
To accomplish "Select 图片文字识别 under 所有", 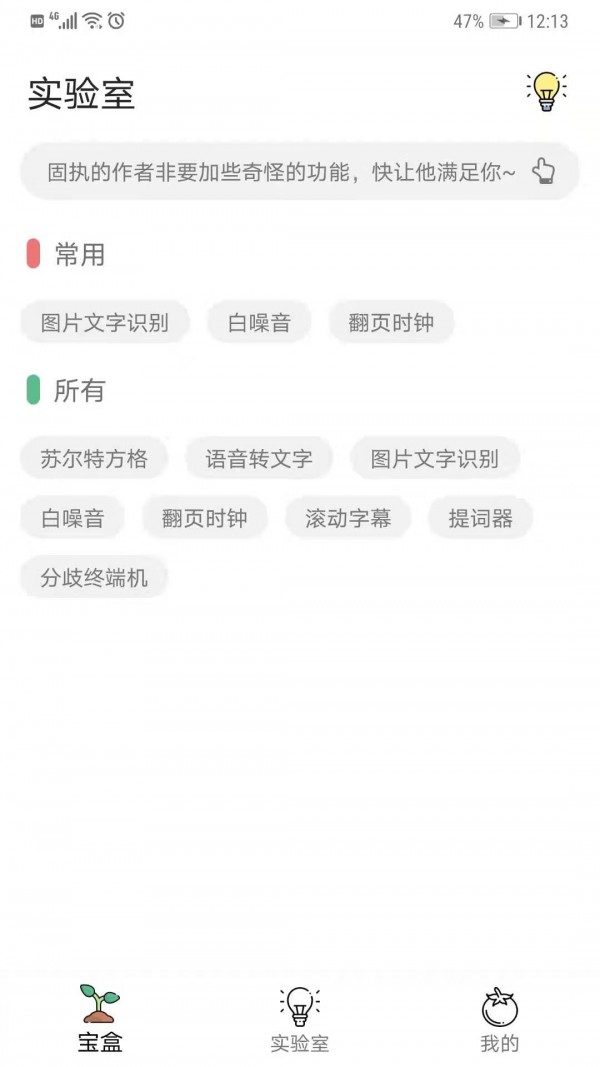I will [434, 459].
